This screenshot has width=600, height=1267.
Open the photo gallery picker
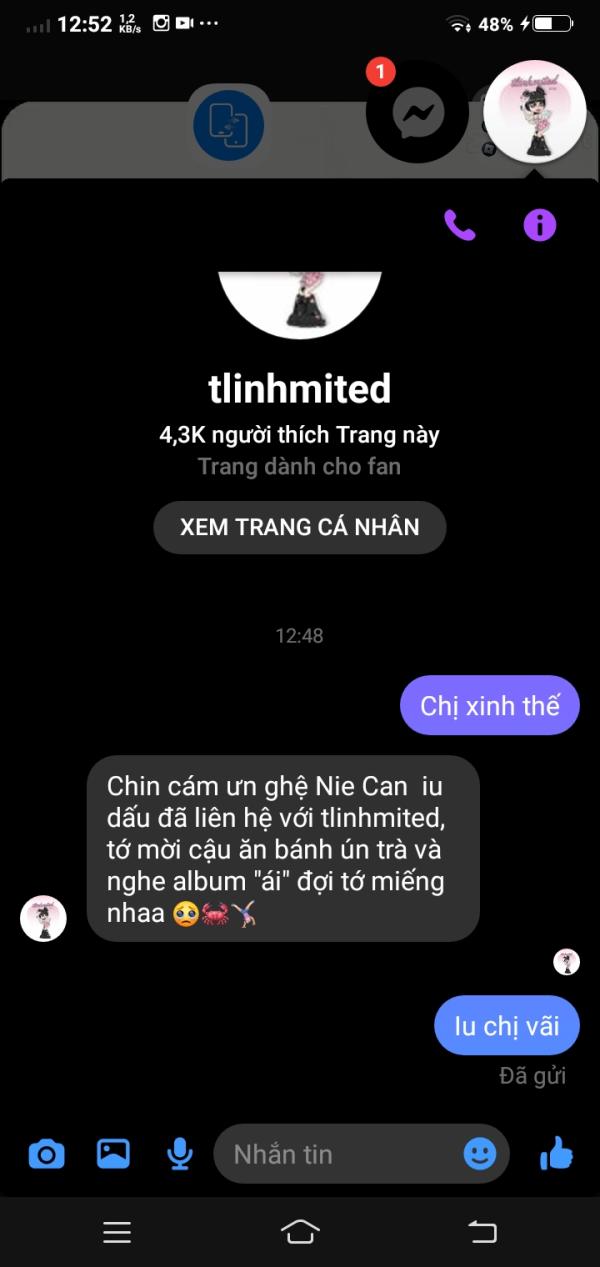[x=113, y=1154]
